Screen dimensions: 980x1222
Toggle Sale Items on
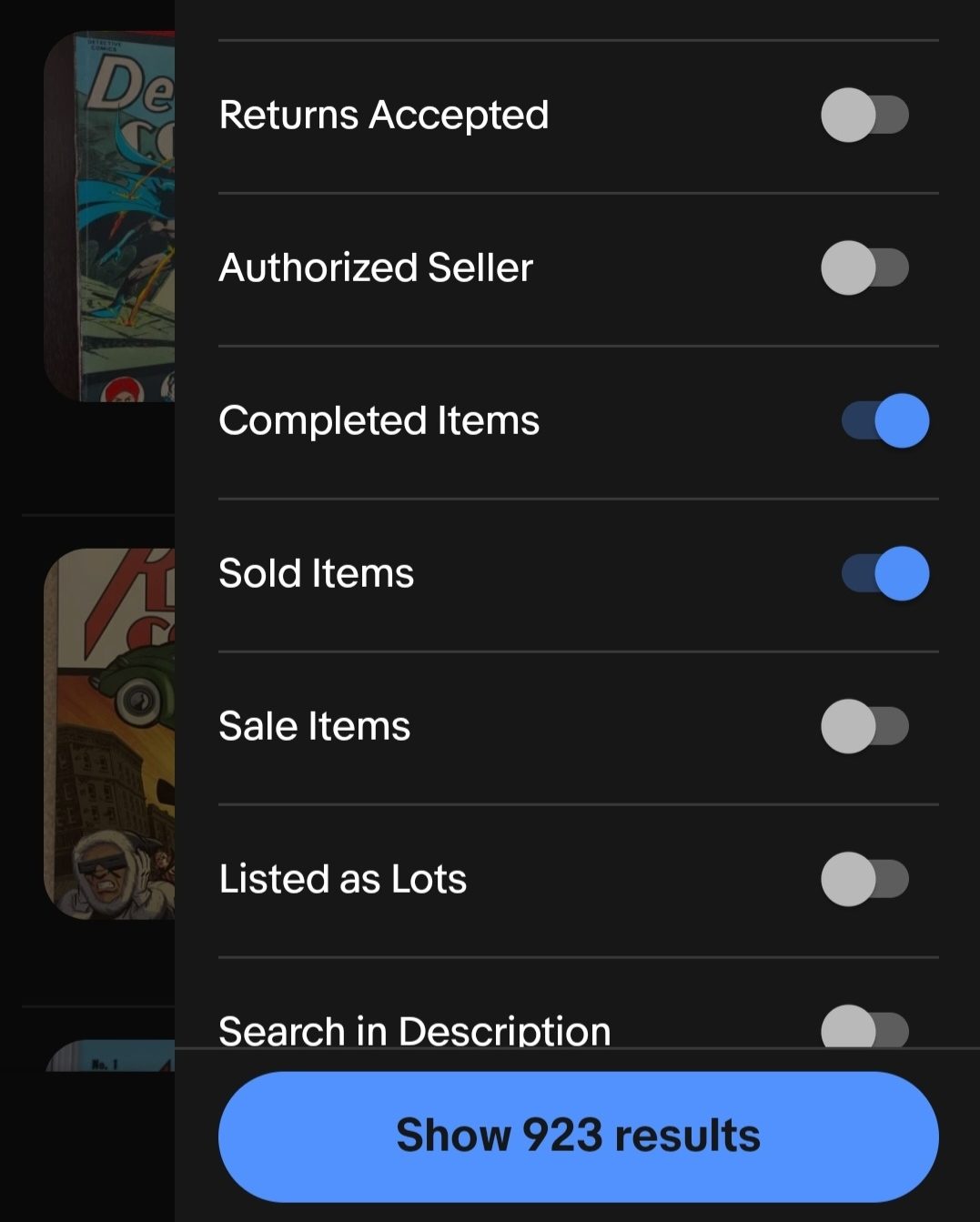pos(864,727)
